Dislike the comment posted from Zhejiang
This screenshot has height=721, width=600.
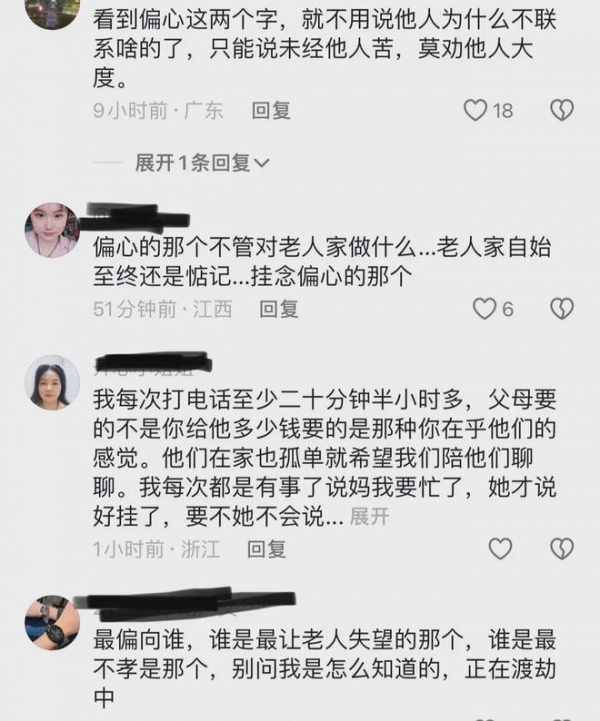tap(562, 548)
